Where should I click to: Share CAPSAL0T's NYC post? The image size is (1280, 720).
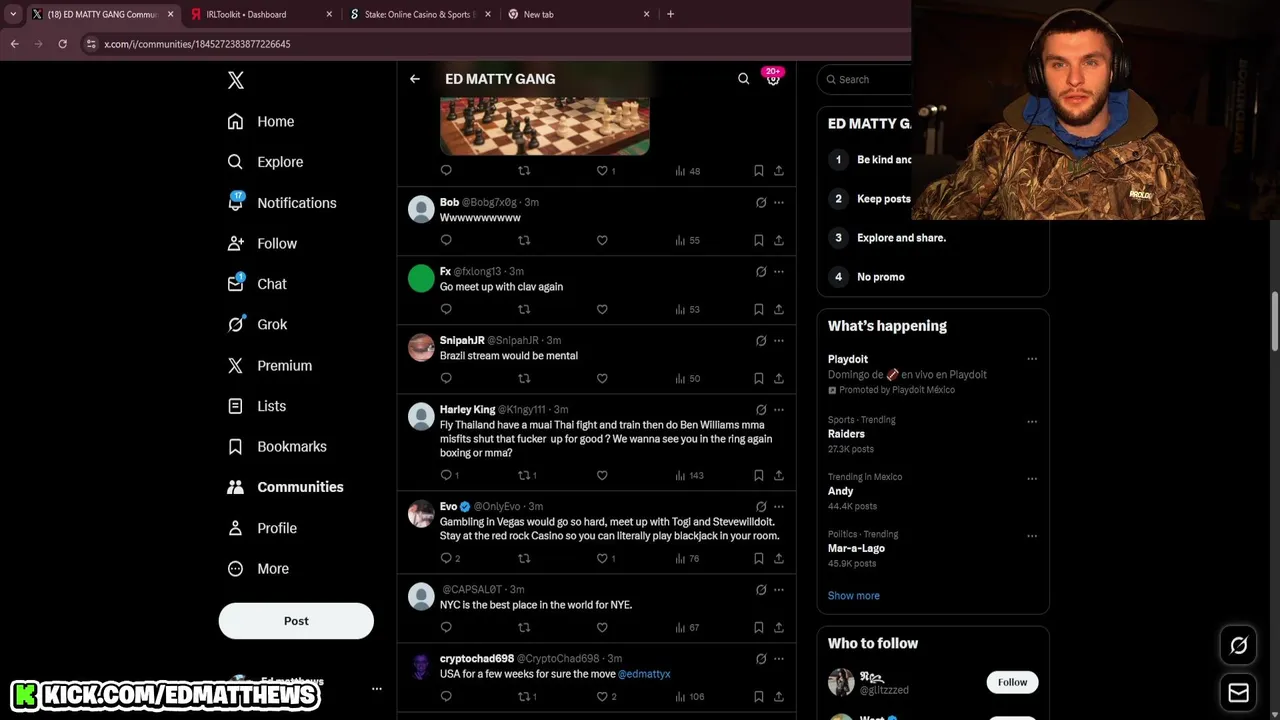779,627
